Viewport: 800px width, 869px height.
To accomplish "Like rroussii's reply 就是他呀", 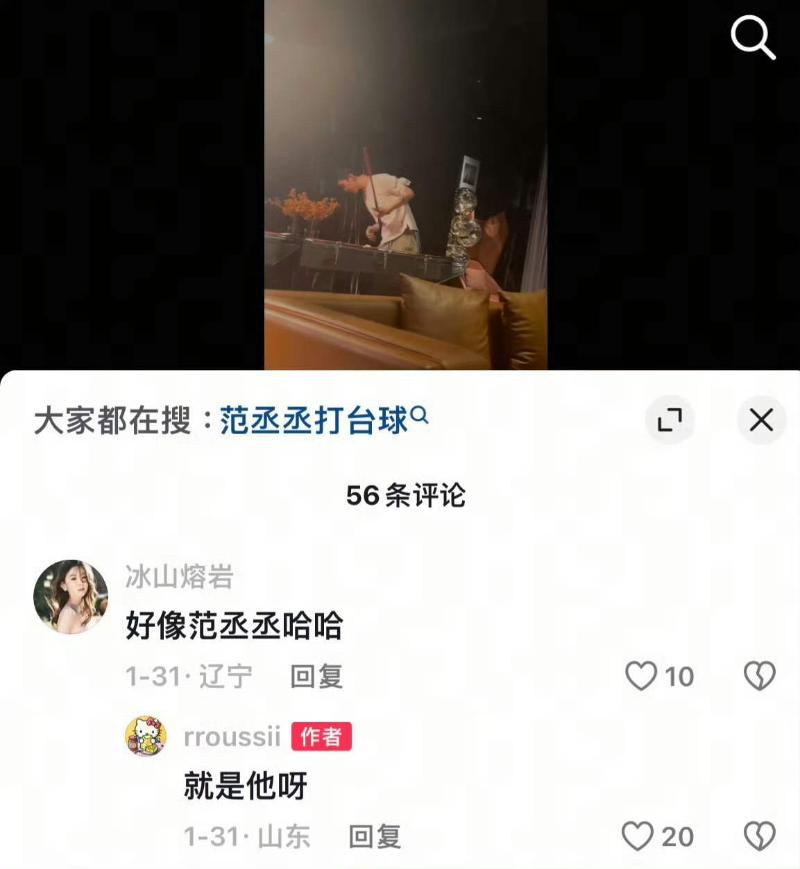I will click(638, 836).
